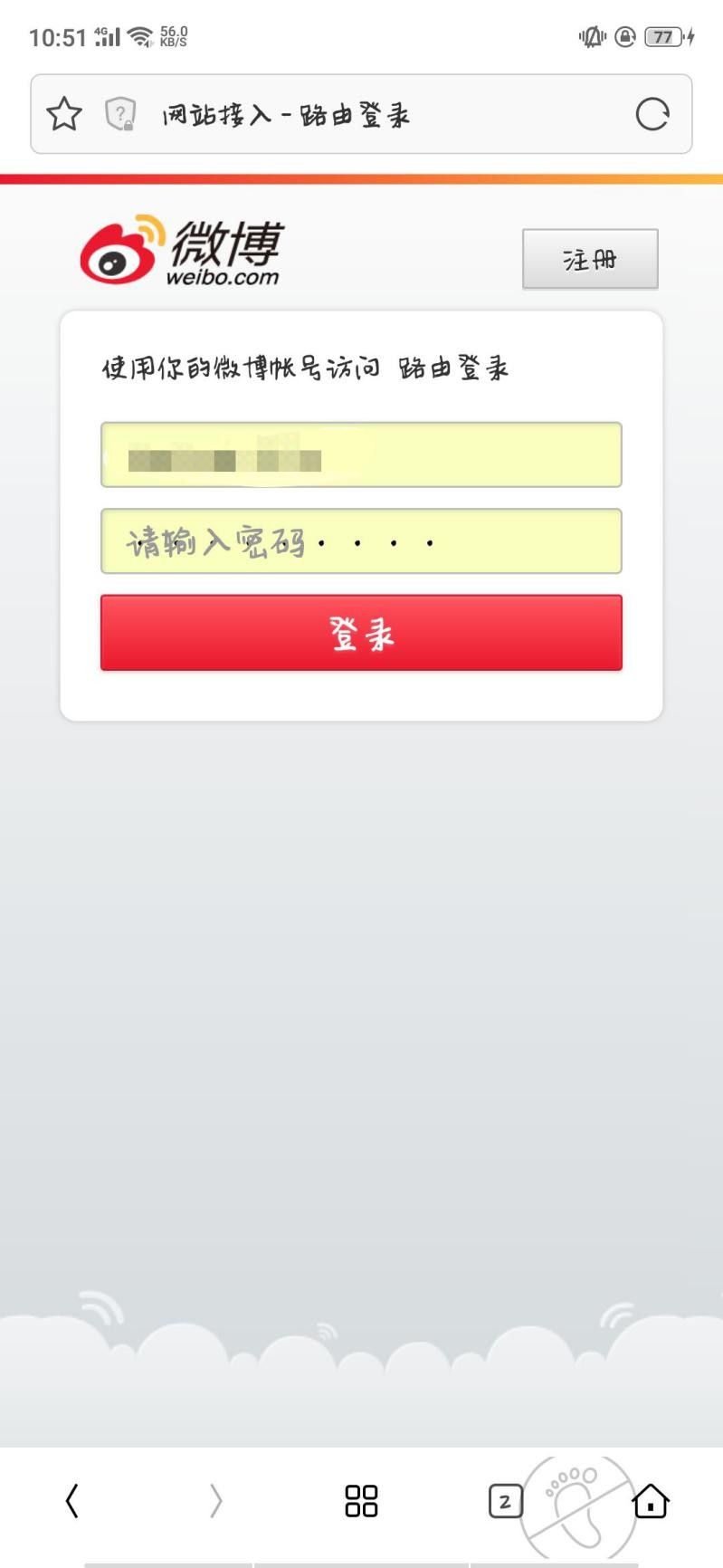Viewport: 723px width, 1568px height.
Task: Return to the browser home page
Action: (651, 1501)
